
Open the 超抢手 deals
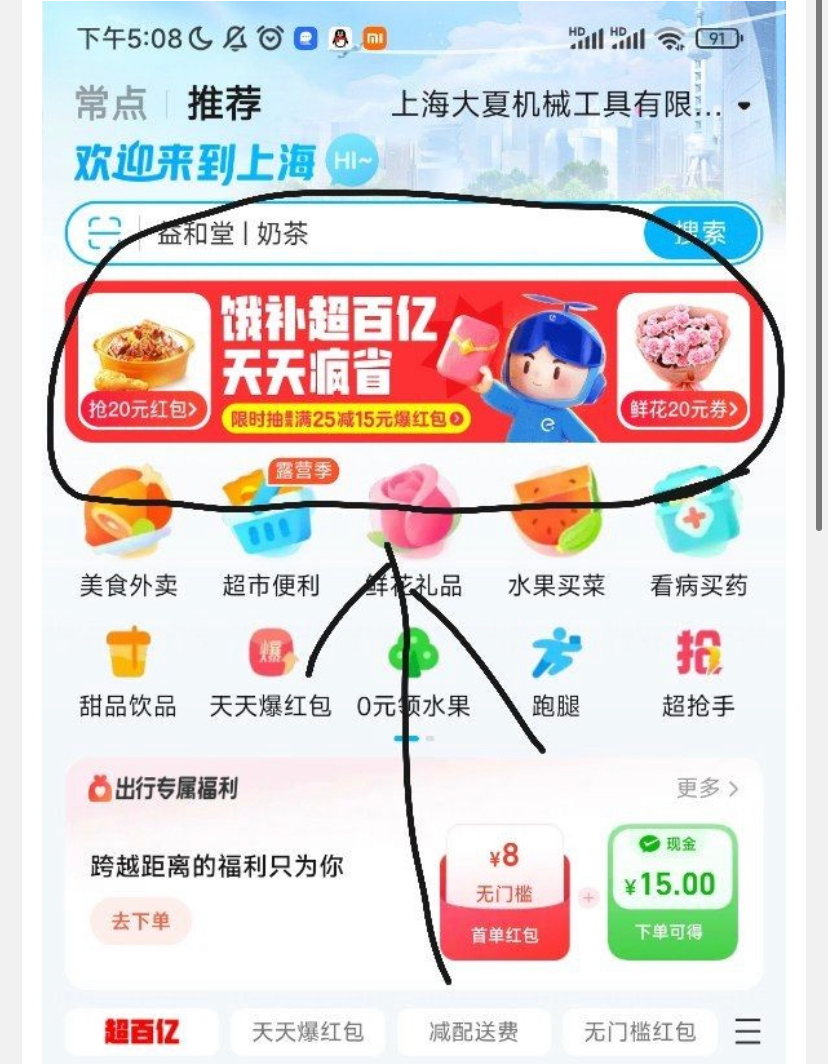pos(698,672)
